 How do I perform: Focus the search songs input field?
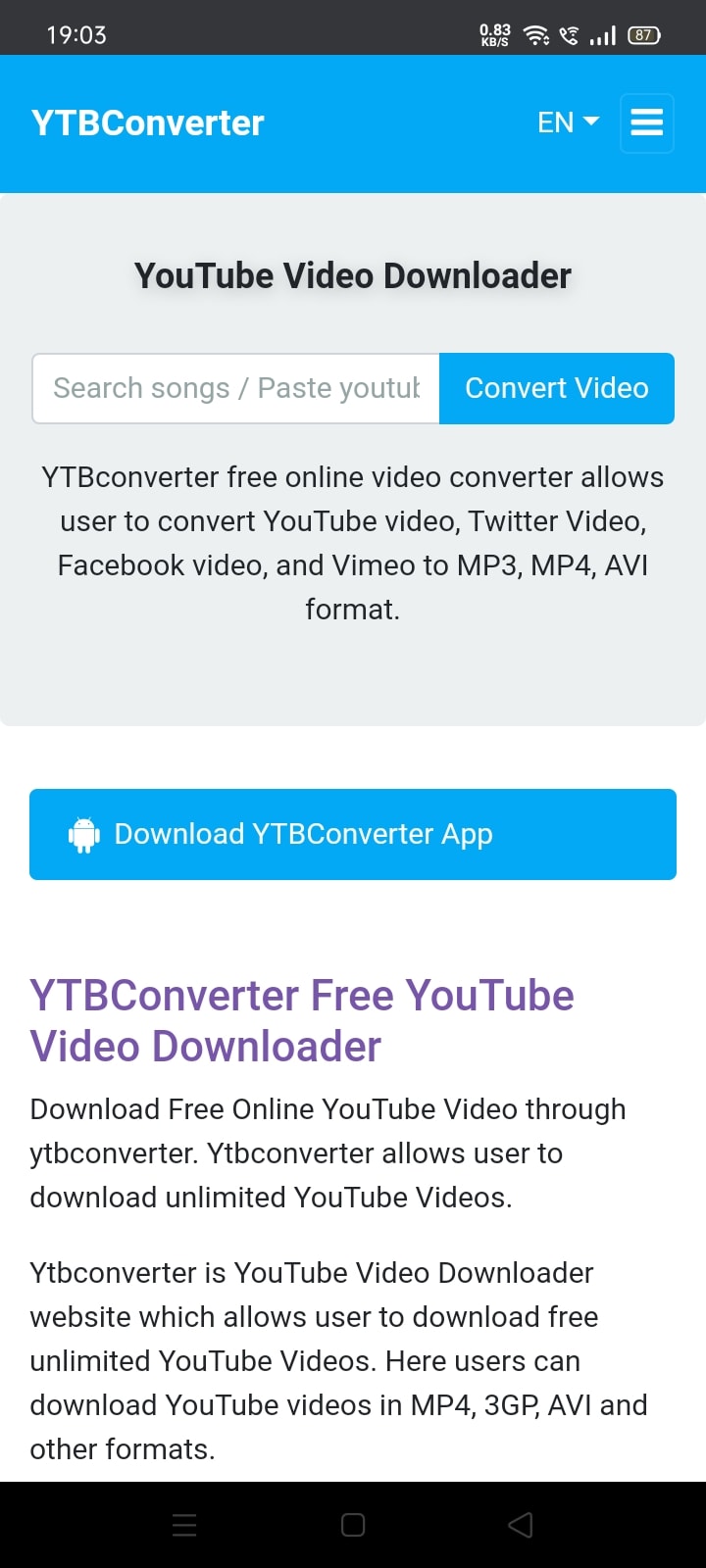(x=235, y=388)
